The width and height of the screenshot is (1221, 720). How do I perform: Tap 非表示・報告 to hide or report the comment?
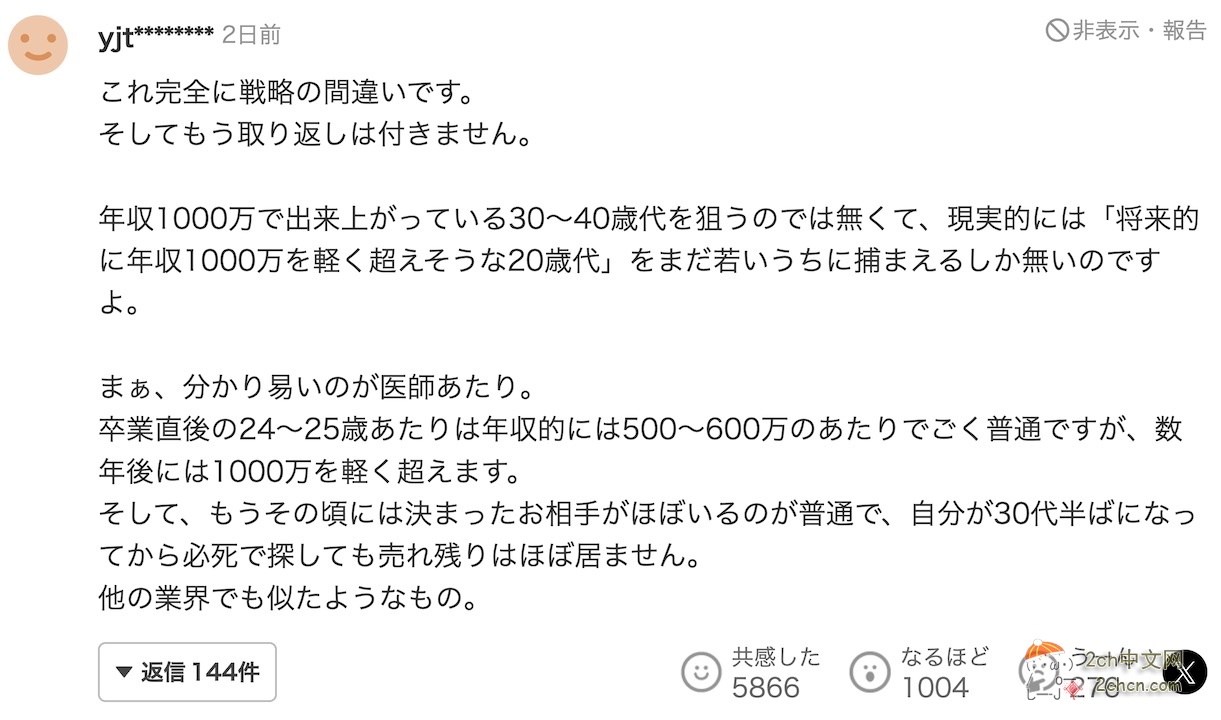(1126, 31)
